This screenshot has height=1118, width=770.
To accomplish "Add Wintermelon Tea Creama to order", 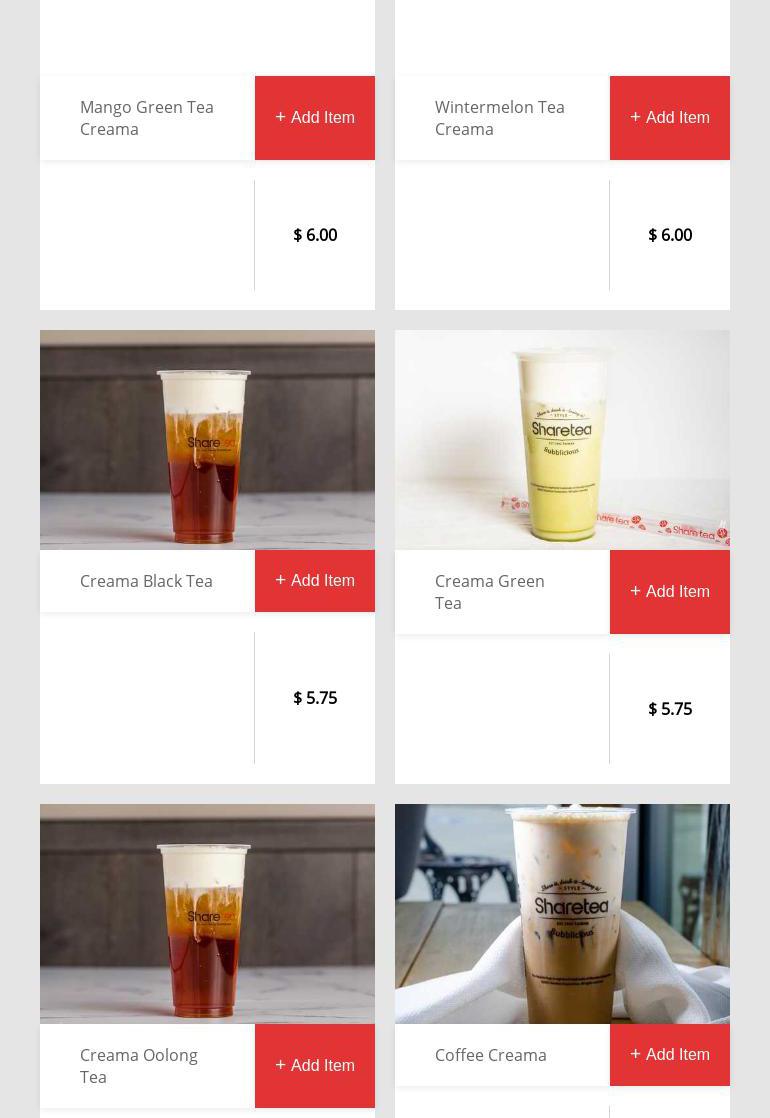I will pyautogui.click(x=669, y=118).
